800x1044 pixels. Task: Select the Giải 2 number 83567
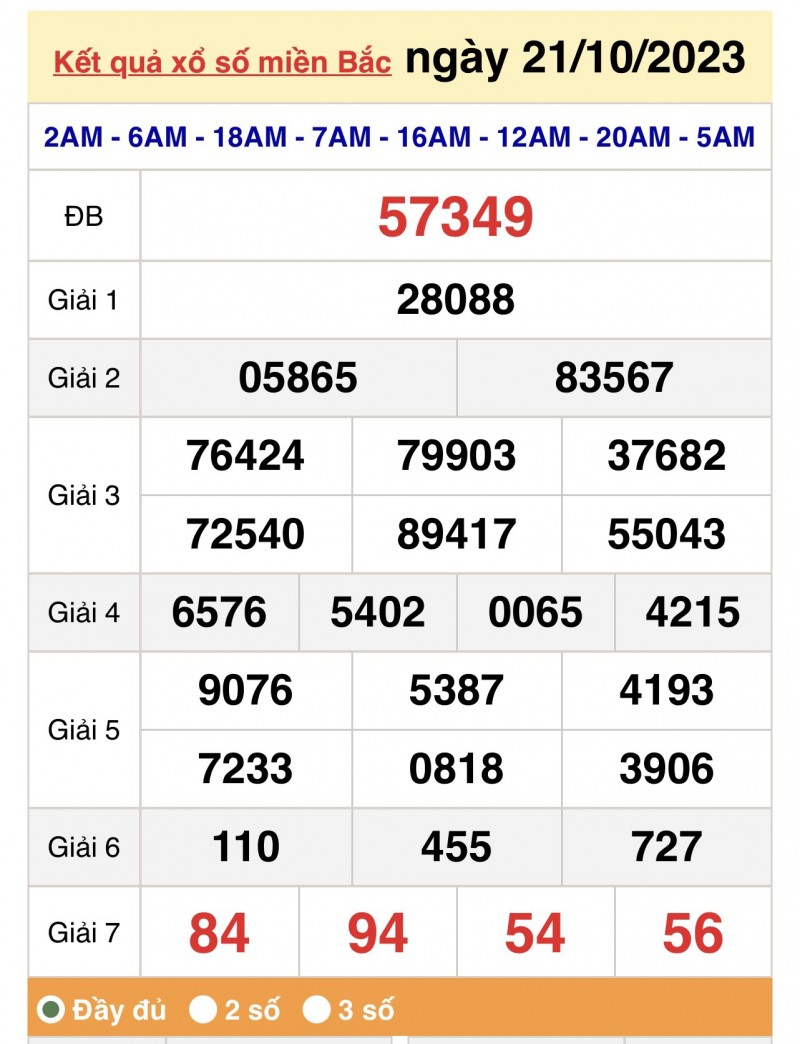[x=614, y=377]
